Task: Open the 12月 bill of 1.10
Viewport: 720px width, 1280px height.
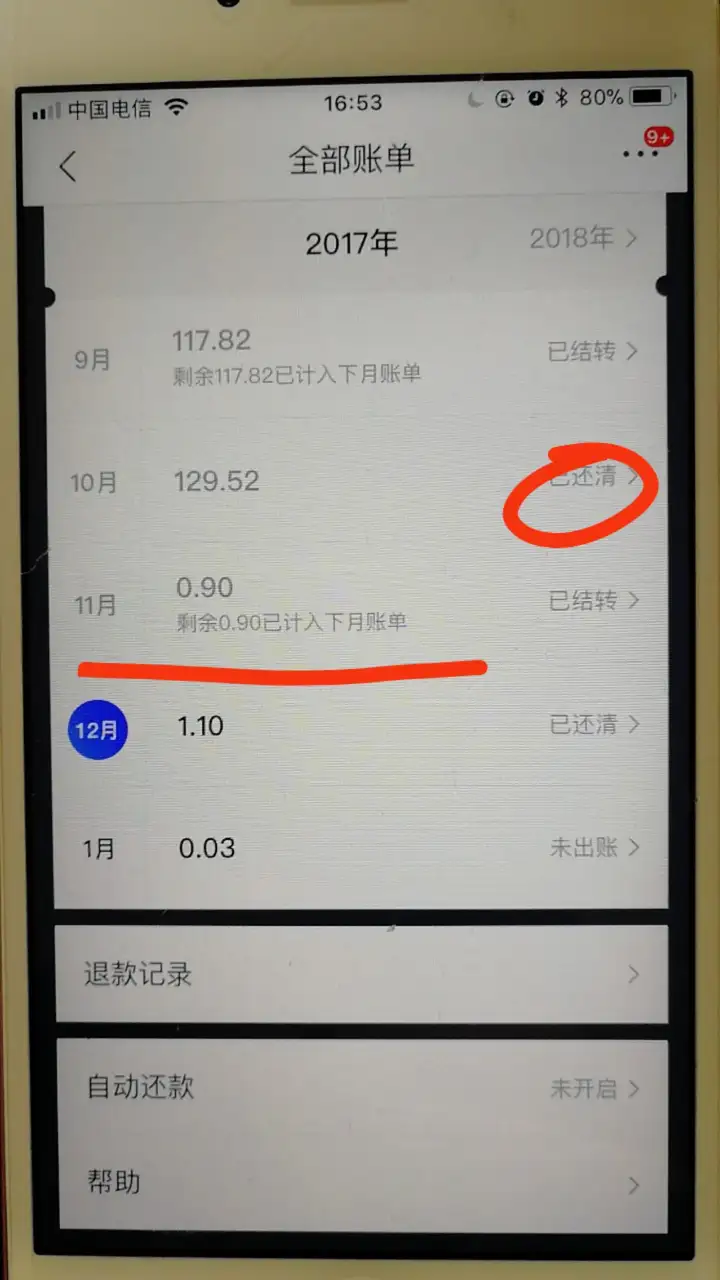Action: pyautogui.click(x=358, y=727)
